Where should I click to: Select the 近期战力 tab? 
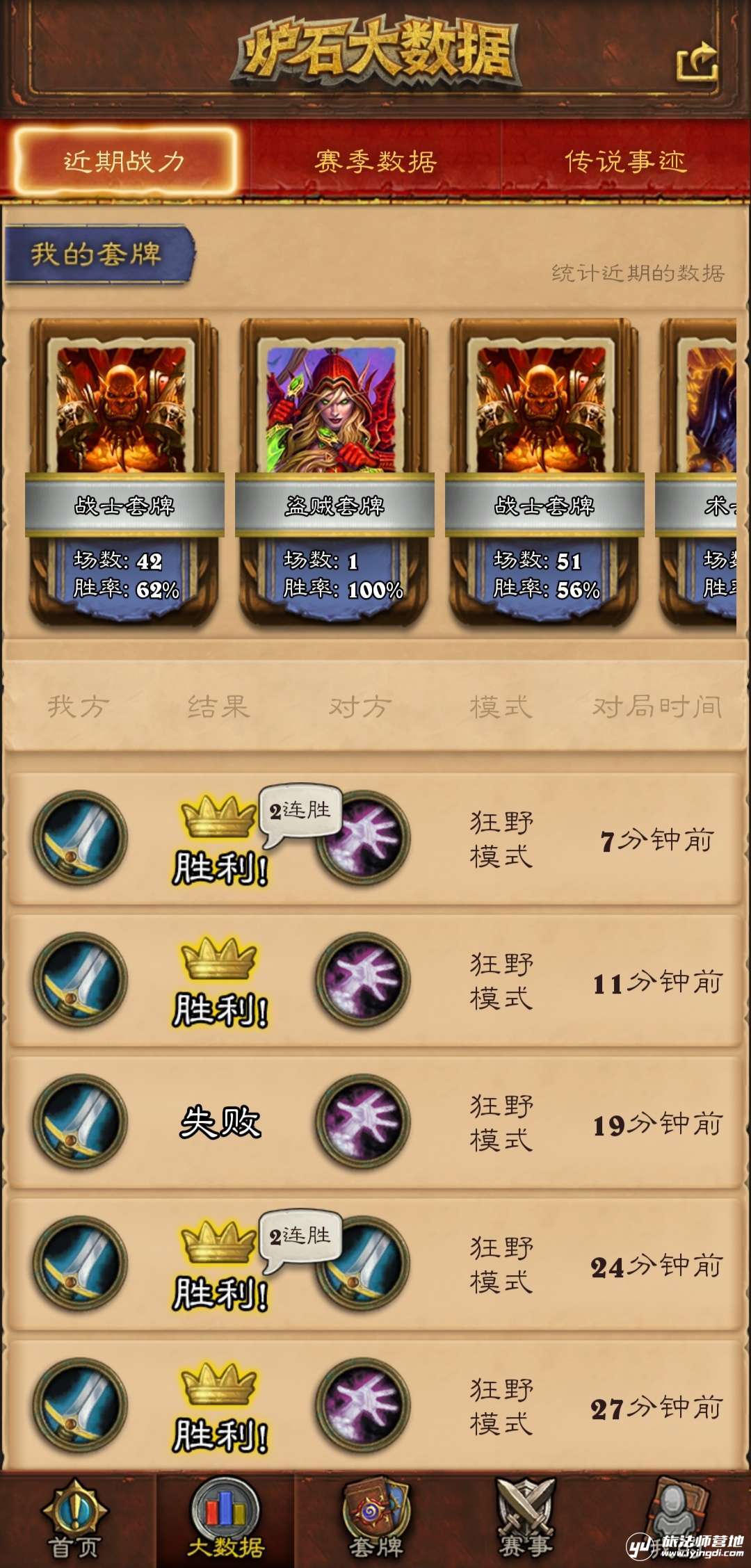pos(124,161)
